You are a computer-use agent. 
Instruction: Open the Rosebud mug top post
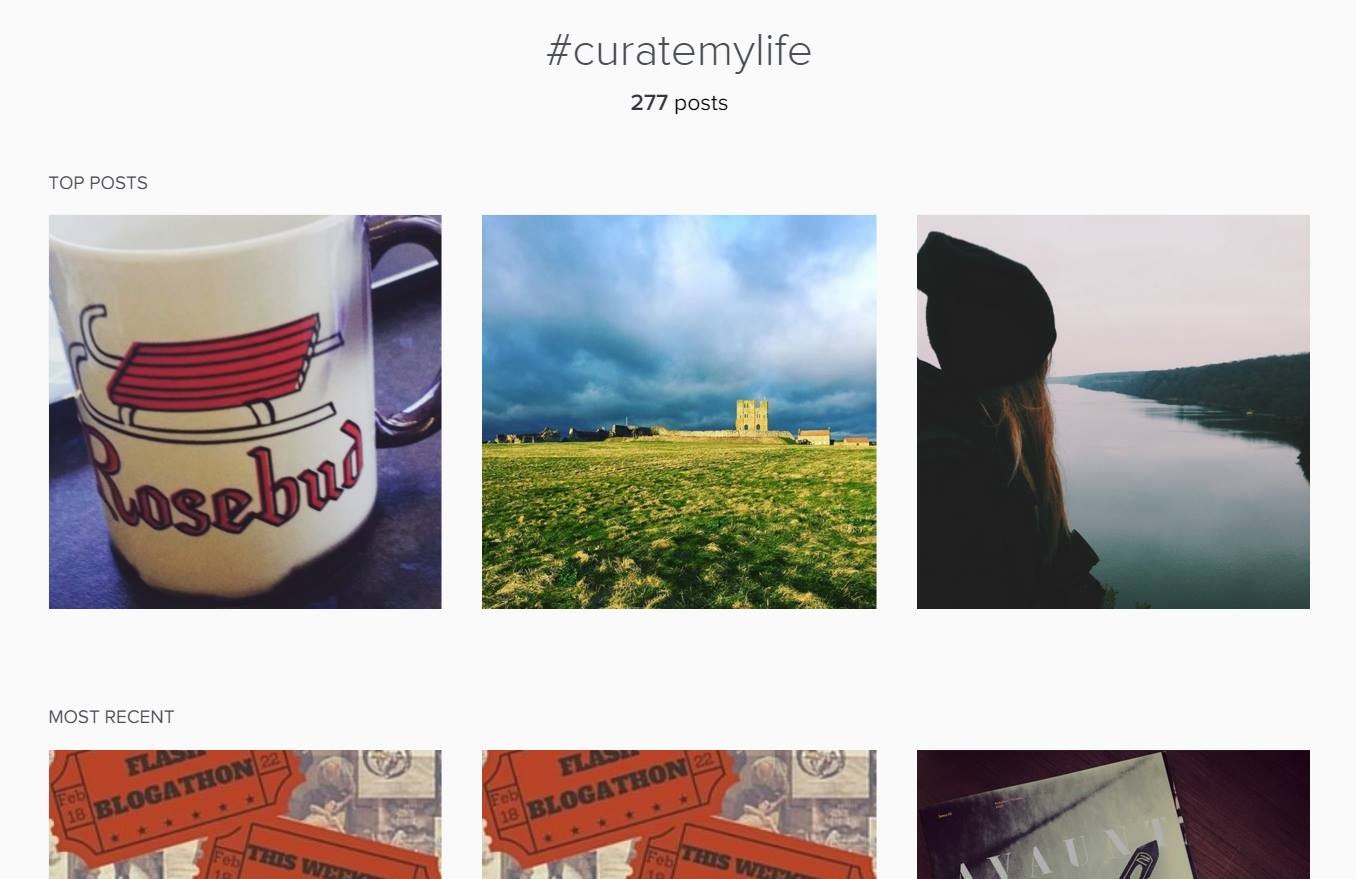point(245,411)
